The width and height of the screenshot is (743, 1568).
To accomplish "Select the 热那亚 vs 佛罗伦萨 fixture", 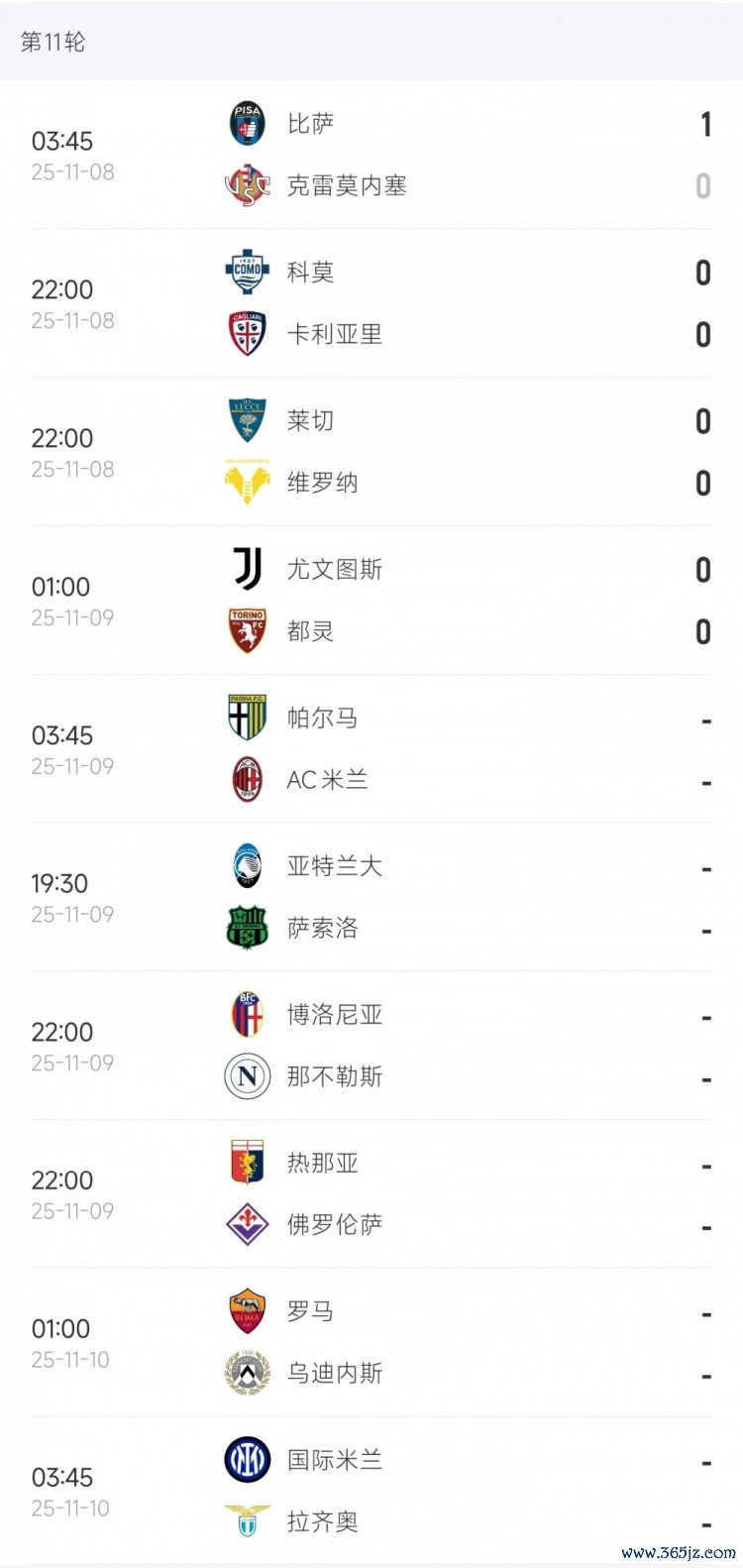I will pos(371,1194).
